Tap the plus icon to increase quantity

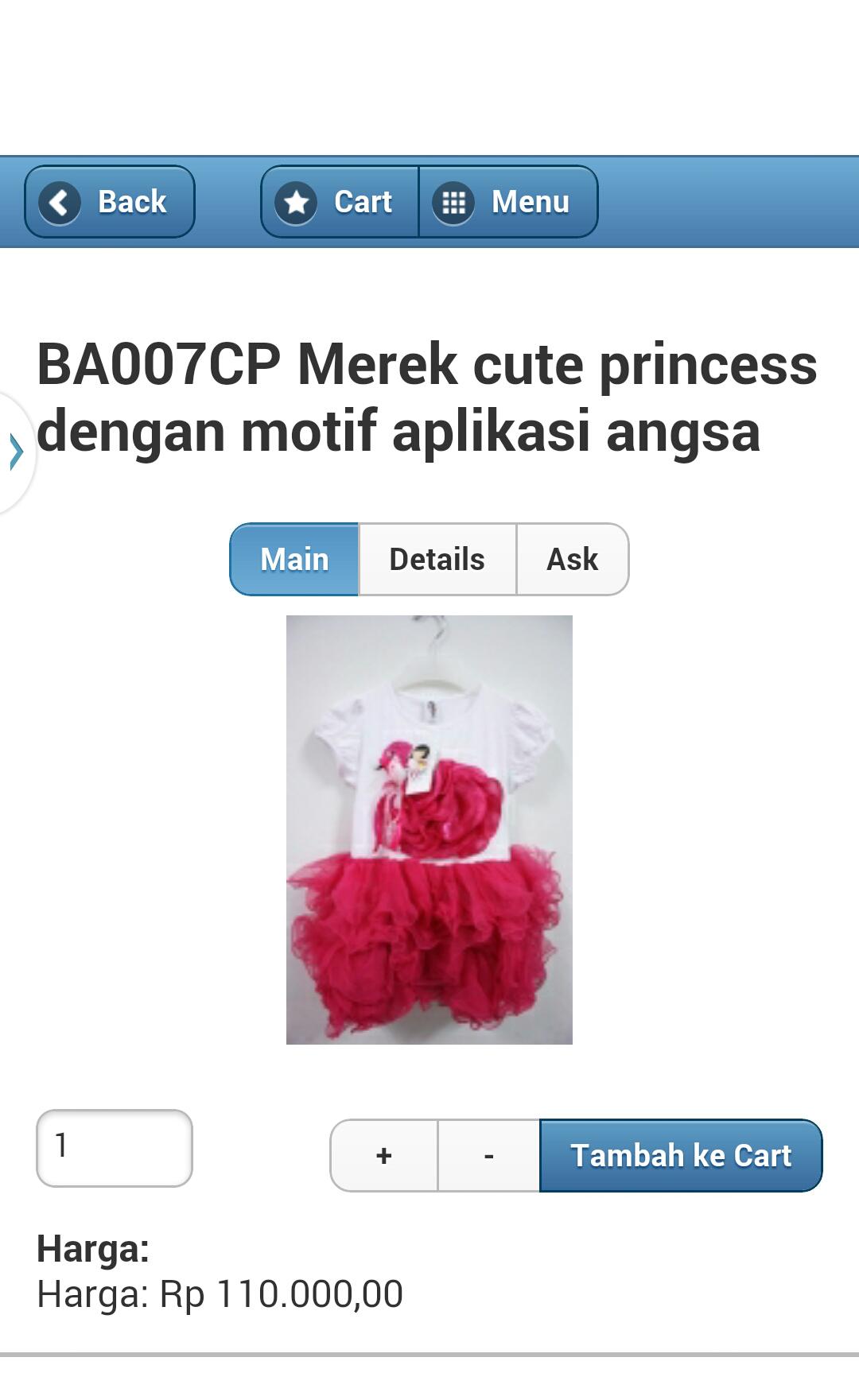click(x=382, y=1157)
